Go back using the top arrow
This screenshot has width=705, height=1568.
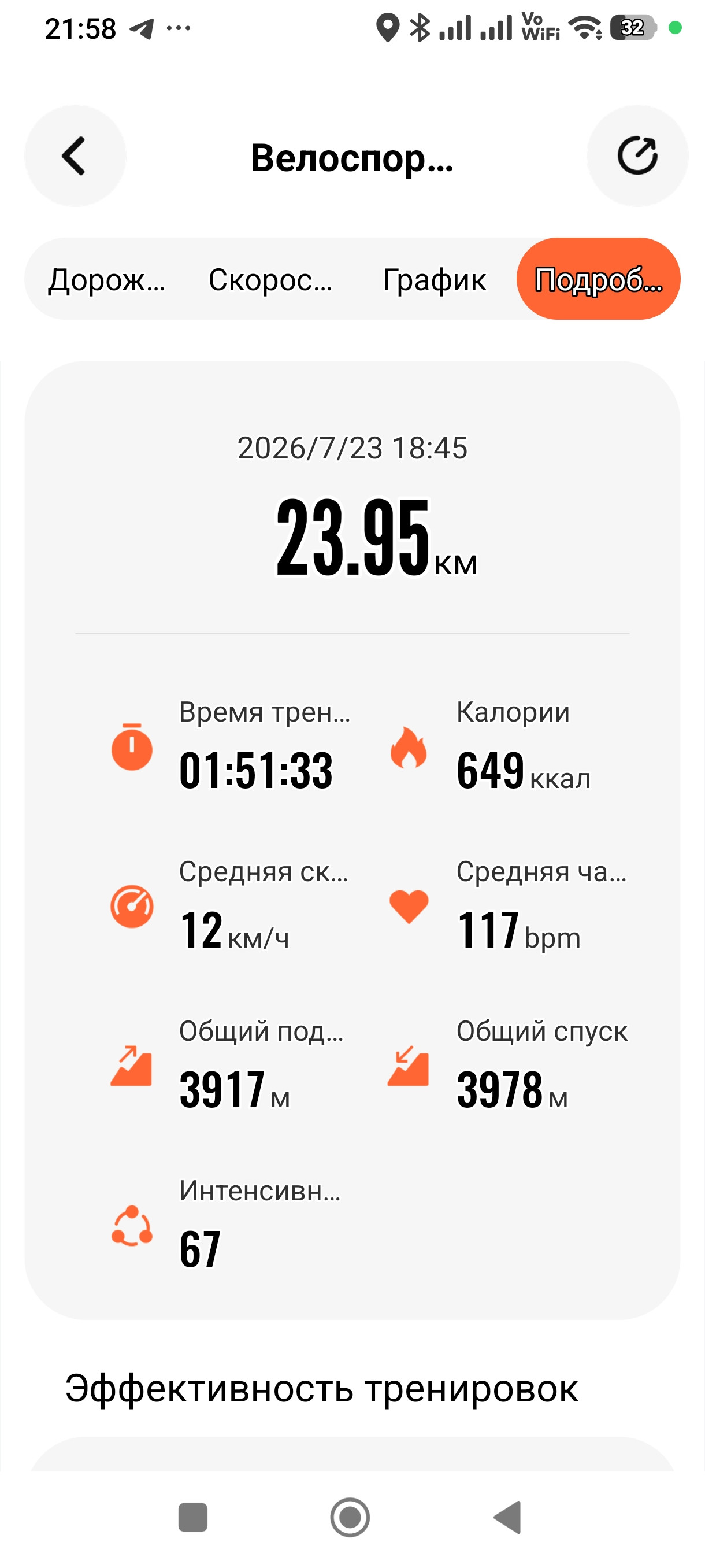pyautogui.click(x=75, y=156)
